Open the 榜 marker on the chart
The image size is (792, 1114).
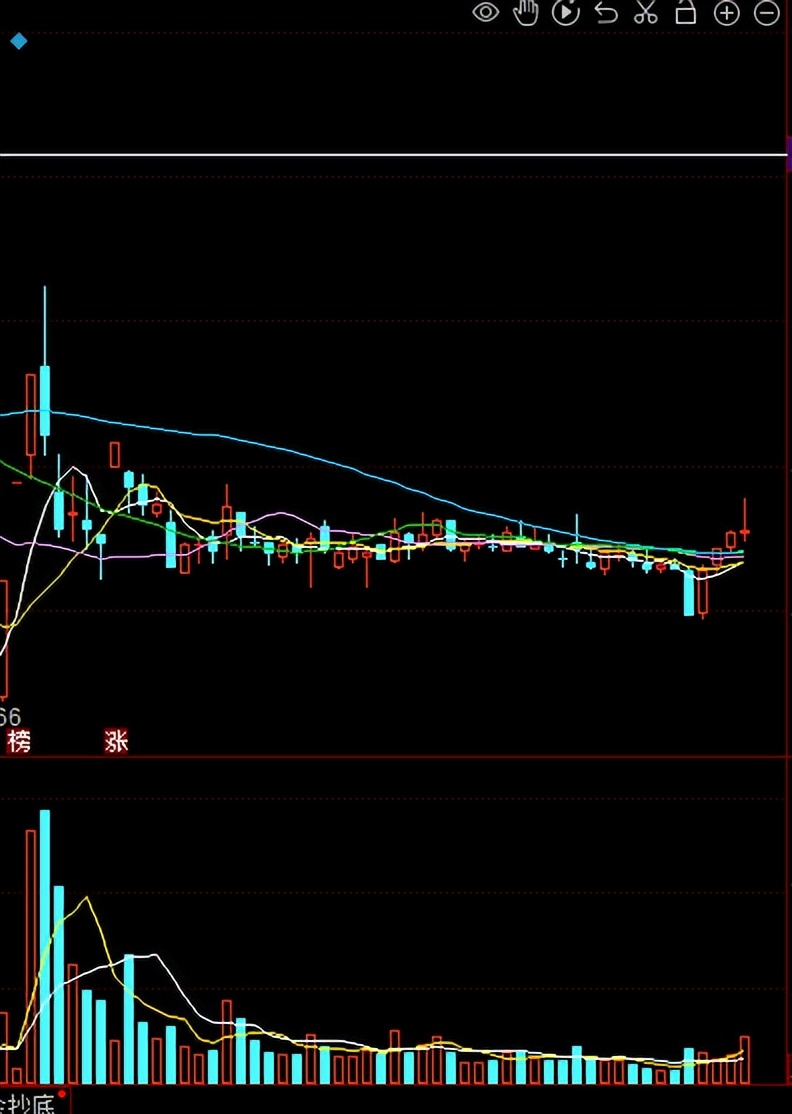pos(18,742)
